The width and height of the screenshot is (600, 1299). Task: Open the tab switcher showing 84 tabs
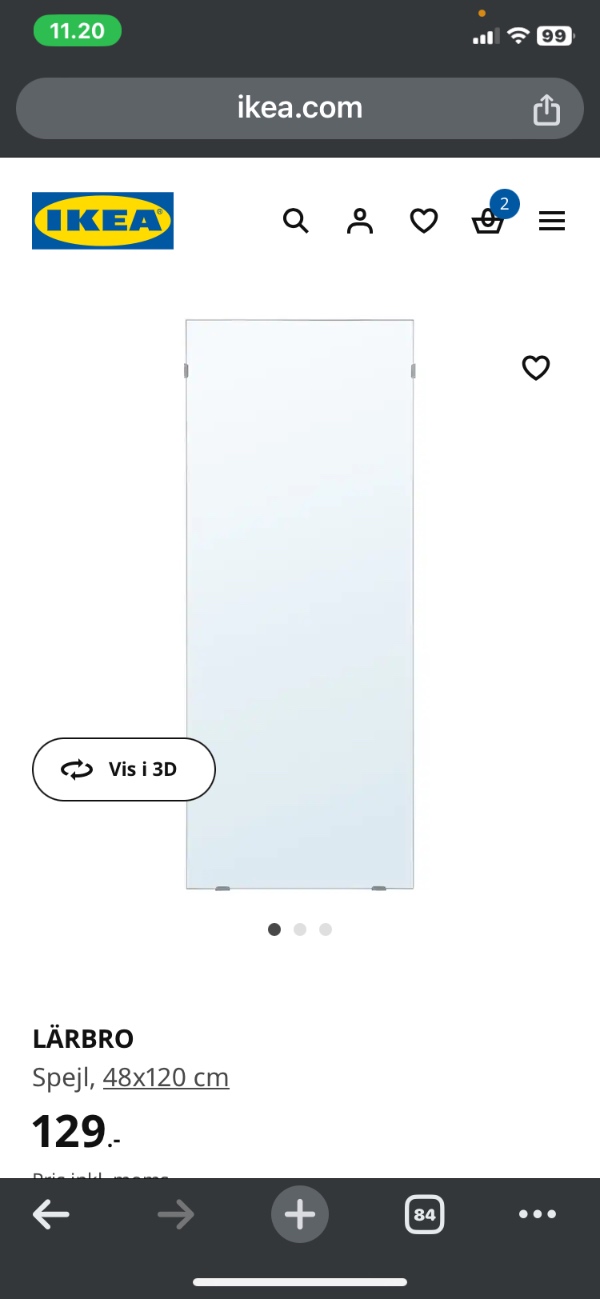[x=424, y=1215]
